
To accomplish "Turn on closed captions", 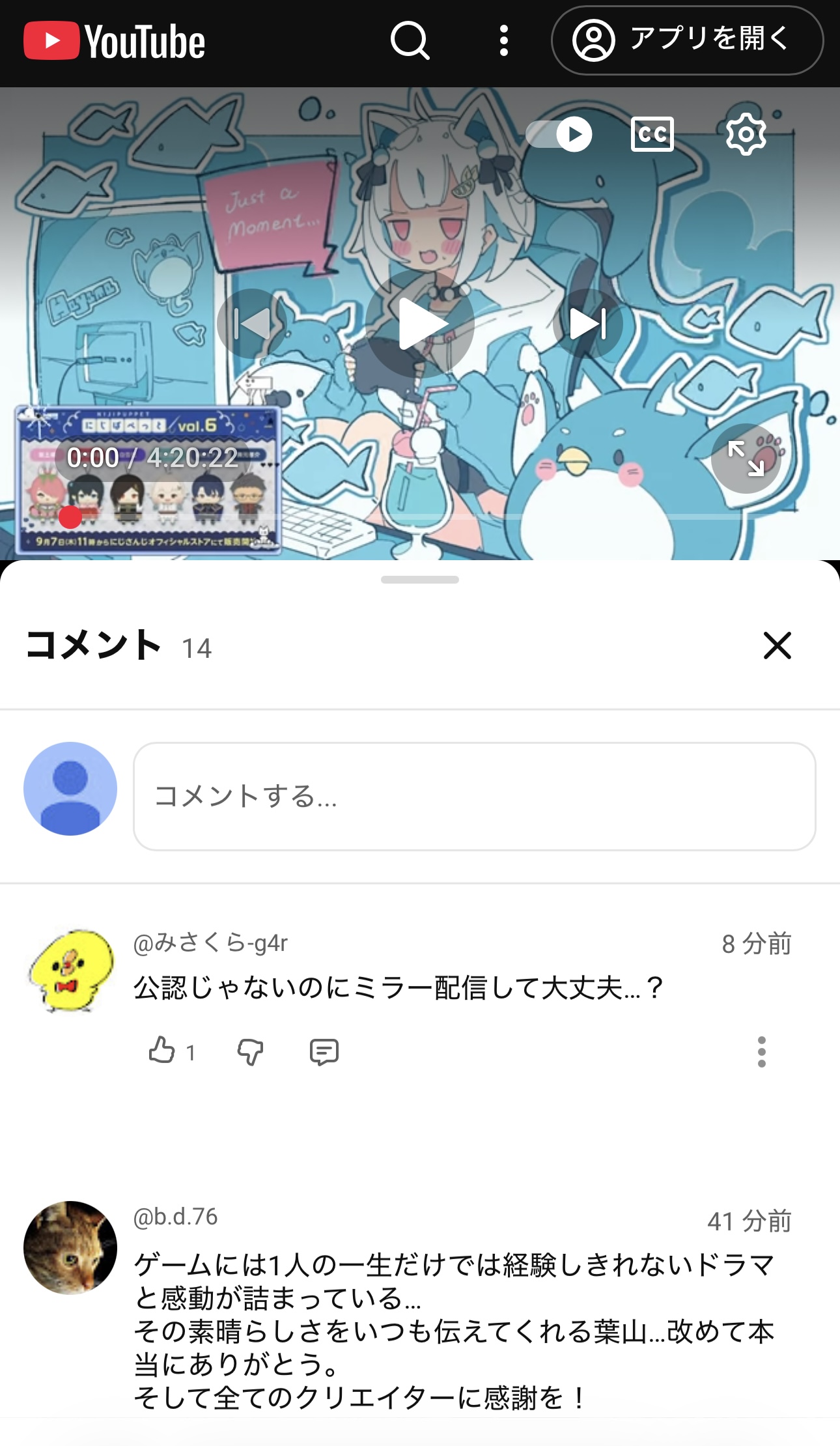I will (x=652, y=134).
